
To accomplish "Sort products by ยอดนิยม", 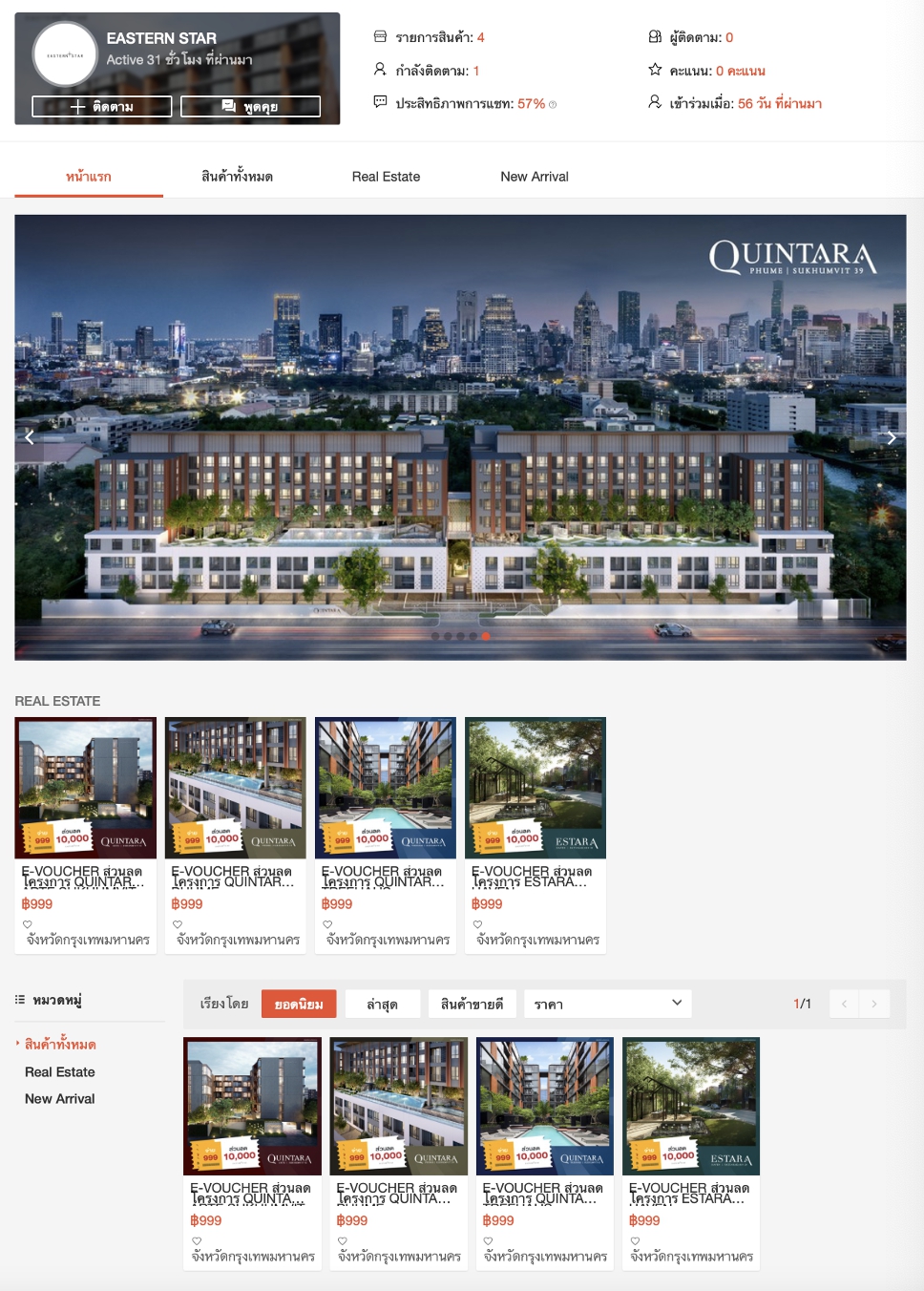I will click(299, 1004).
